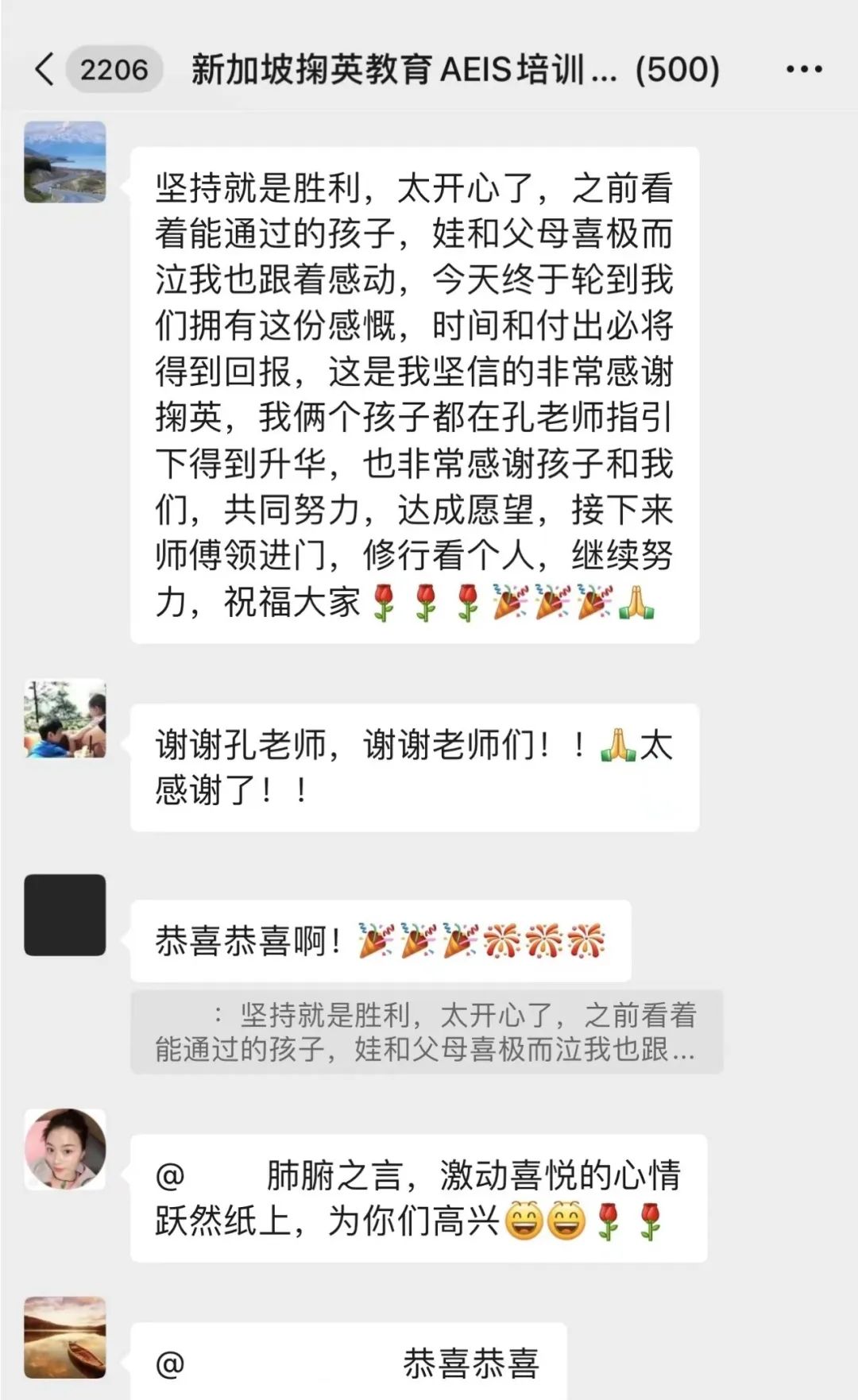Open the quoted message 坚持就是胜利 under 恭喜恭喜啊
Screen dimensions: 858x1400
click(x=427, y=1032)
